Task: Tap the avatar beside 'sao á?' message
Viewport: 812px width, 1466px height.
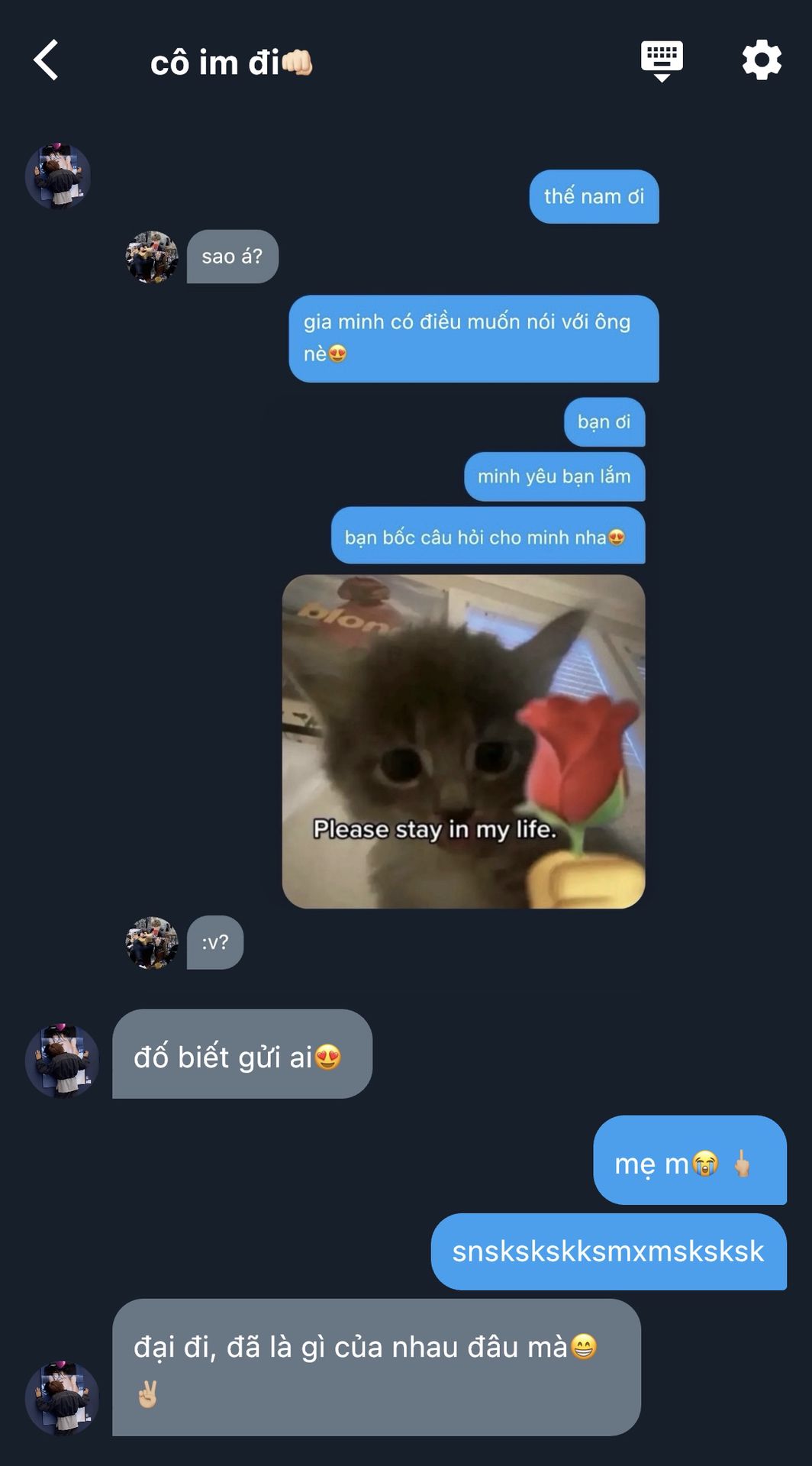Action: (x=152, y=257)
